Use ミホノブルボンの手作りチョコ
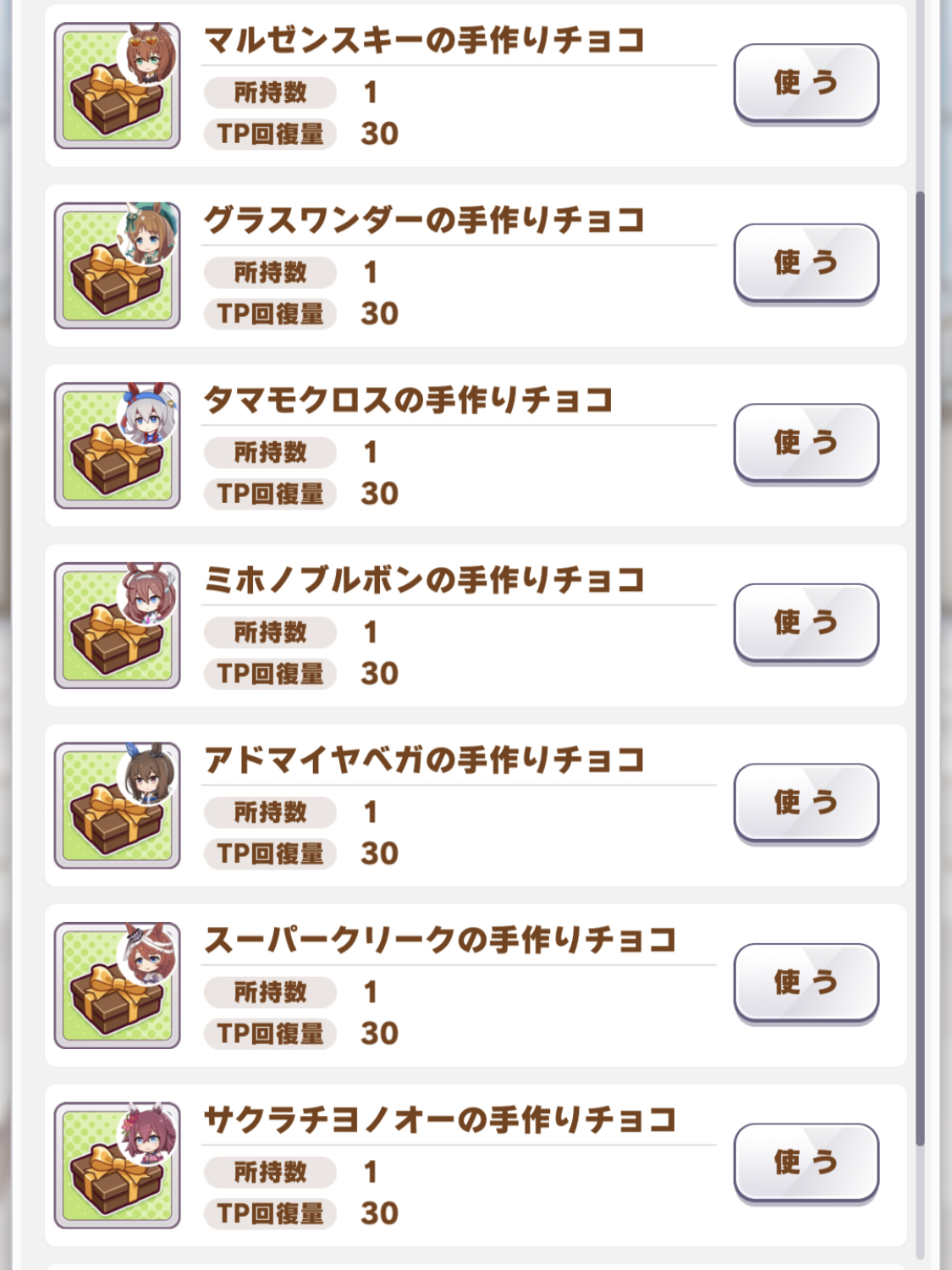Screen dimensions: 952x1270 [806, 622]
